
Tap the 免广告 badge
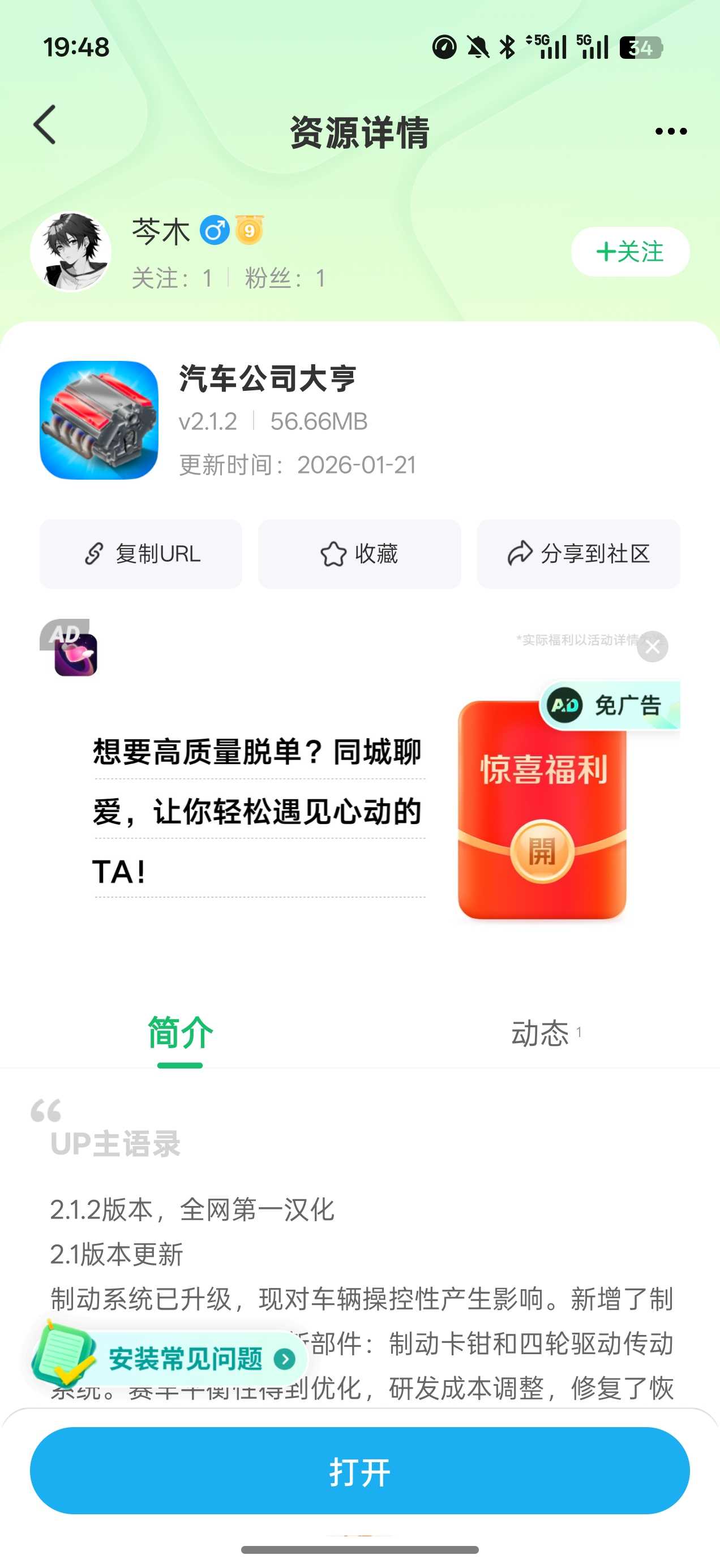[x=609, y=705]
